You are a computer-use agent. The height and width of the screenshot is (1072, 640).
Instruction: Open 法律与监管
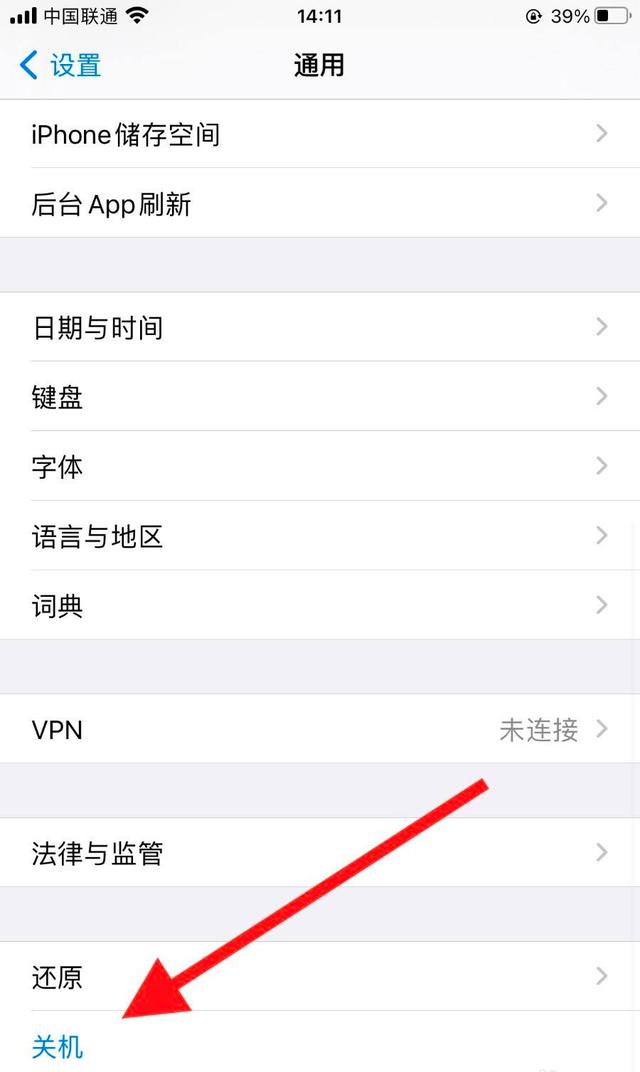[x=320, y=853]
